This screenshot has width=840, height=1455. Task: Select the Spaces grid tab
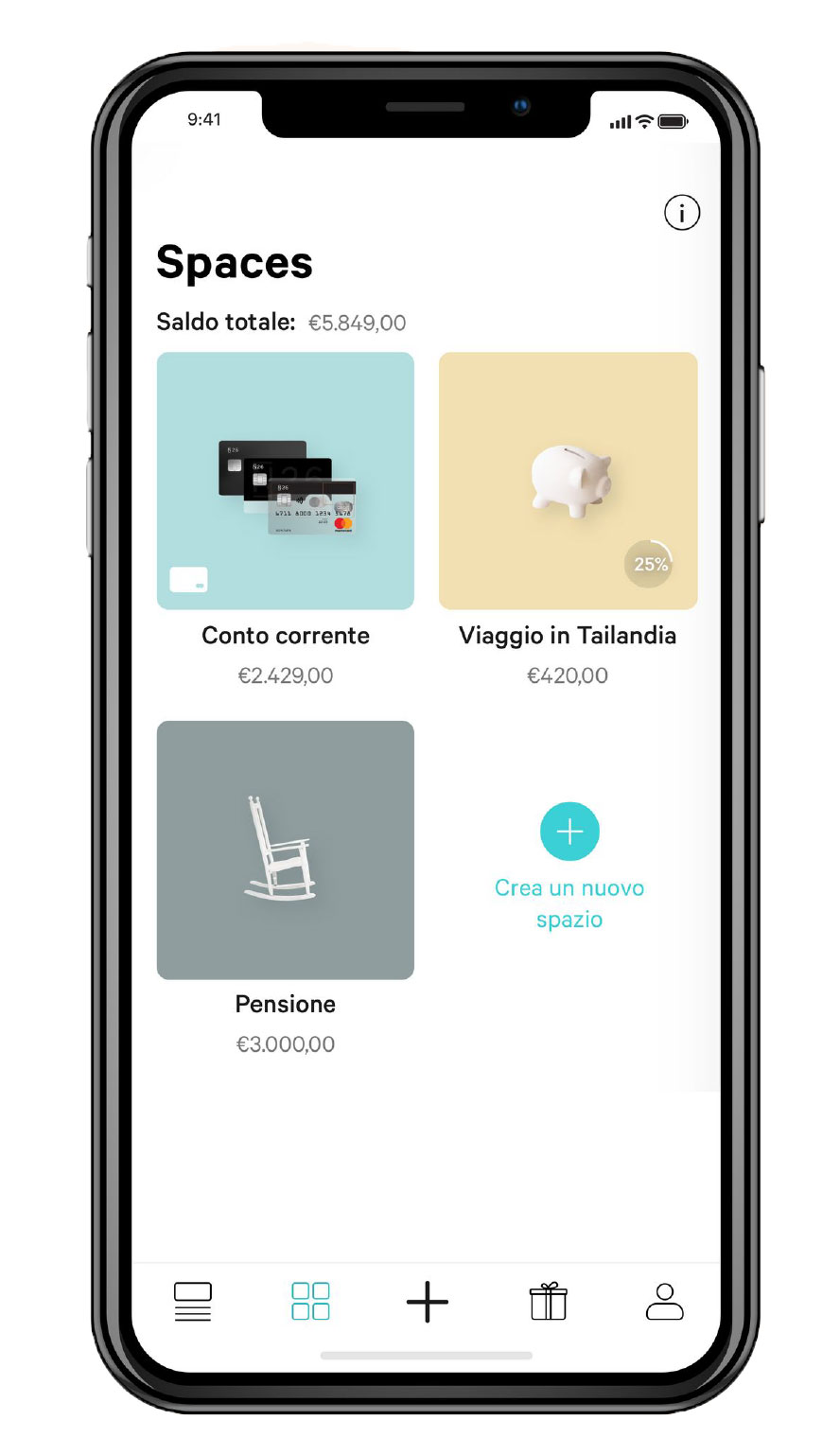pyautogui.click(x=310, y=1302)
